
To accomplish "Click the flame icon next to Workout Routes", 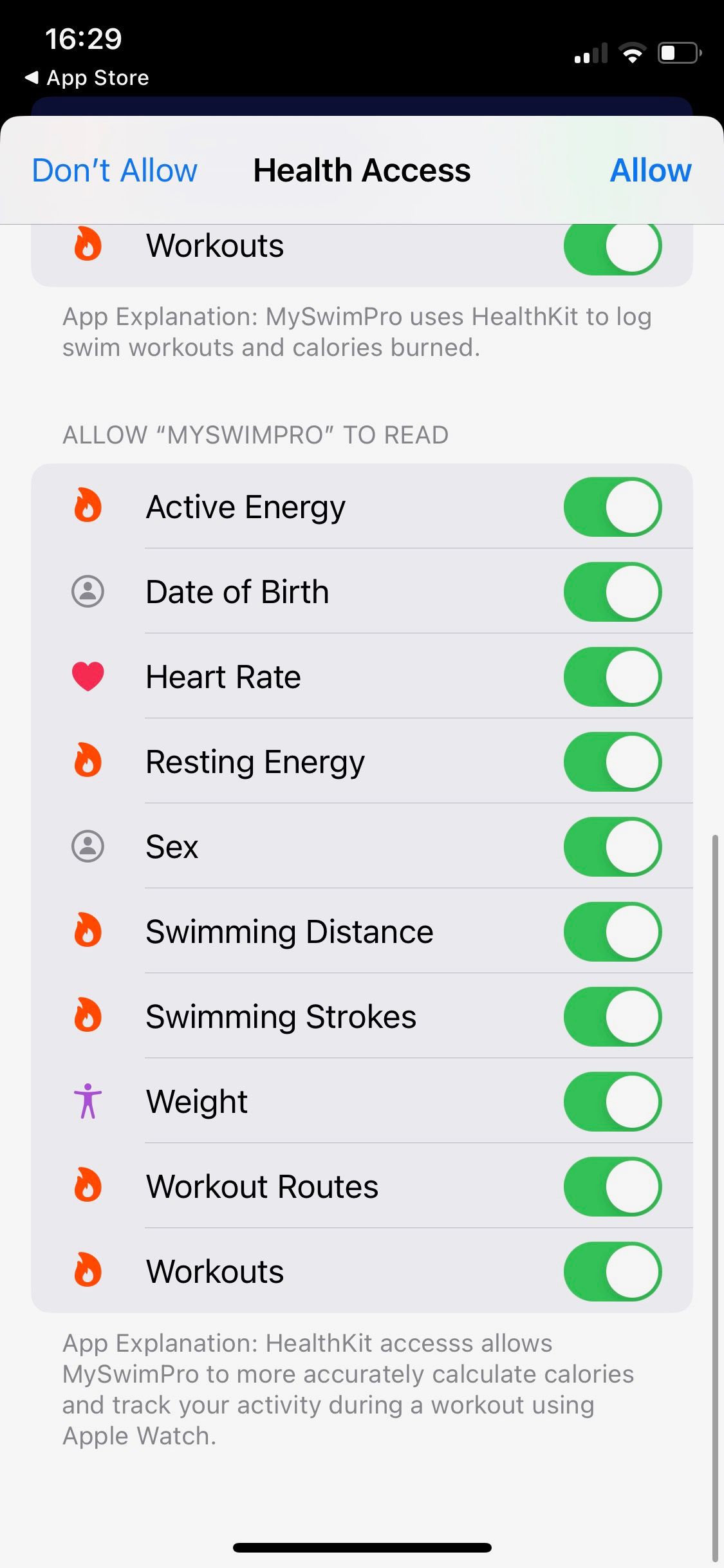I will point(88,1186).
